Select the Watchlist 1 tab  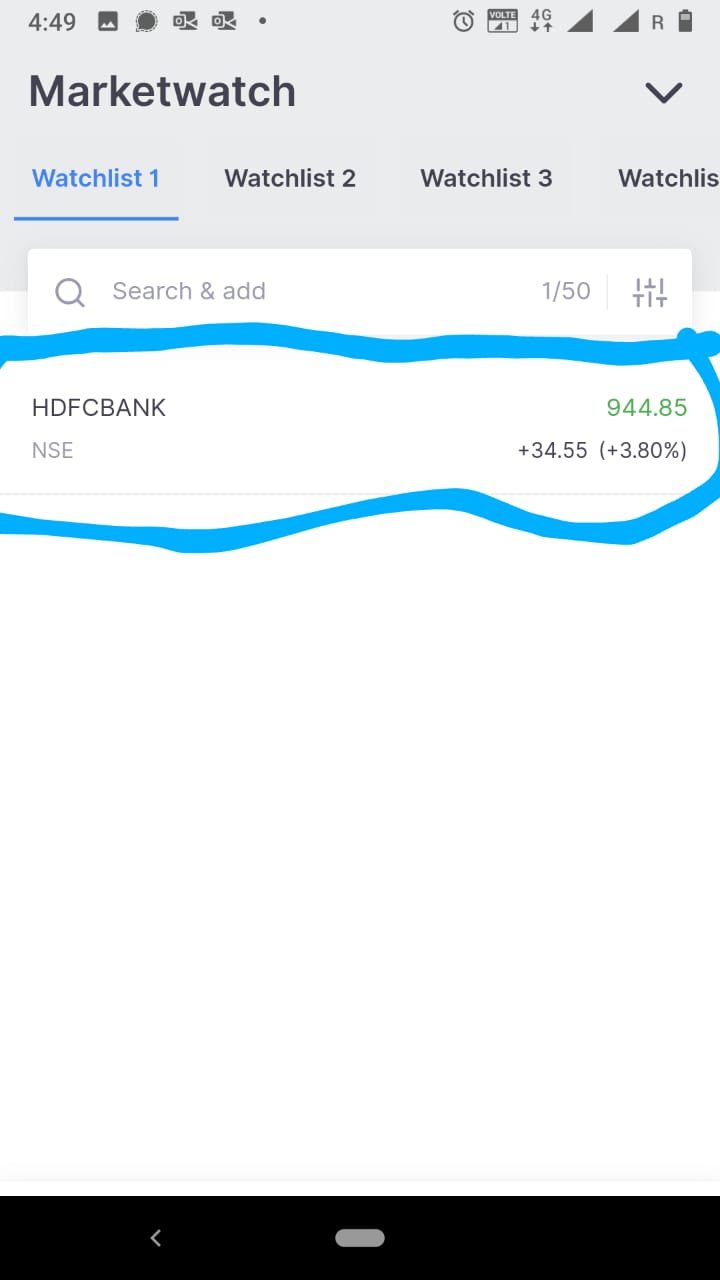click(96, 178)
